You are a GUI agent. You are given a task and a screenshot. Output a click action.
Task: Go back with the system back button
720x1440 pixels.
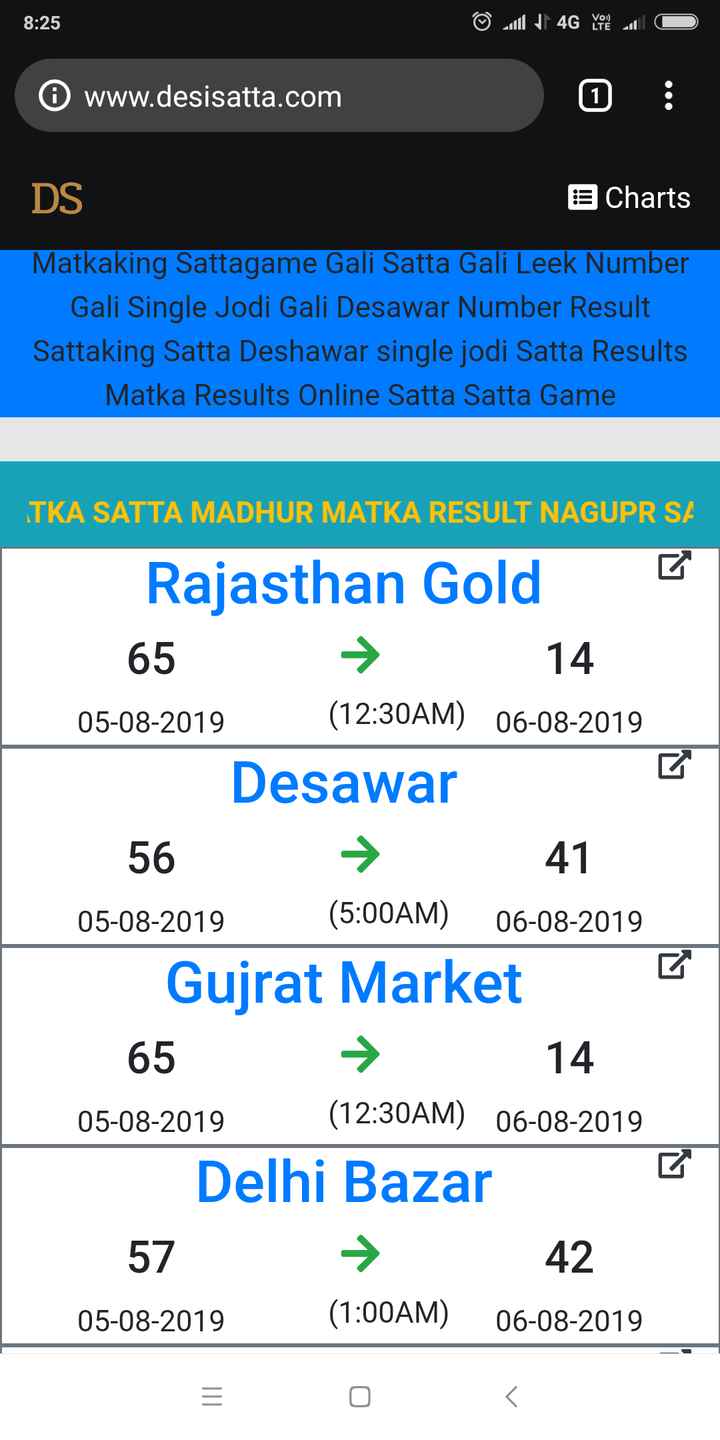(x=511, y=1397)
